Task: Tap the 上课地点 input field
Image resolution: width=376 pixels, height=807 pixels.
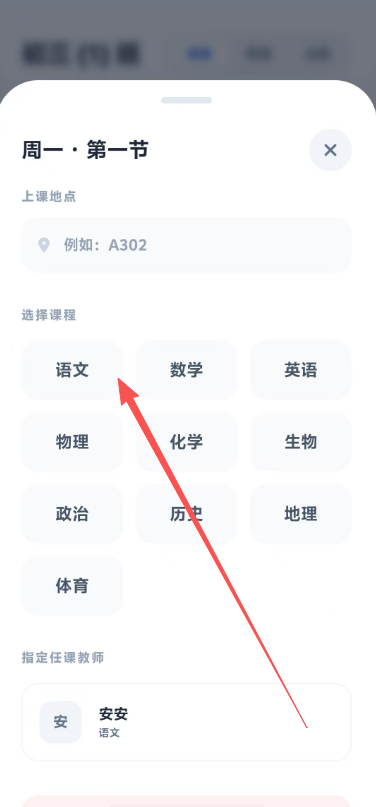Action: 187,245
